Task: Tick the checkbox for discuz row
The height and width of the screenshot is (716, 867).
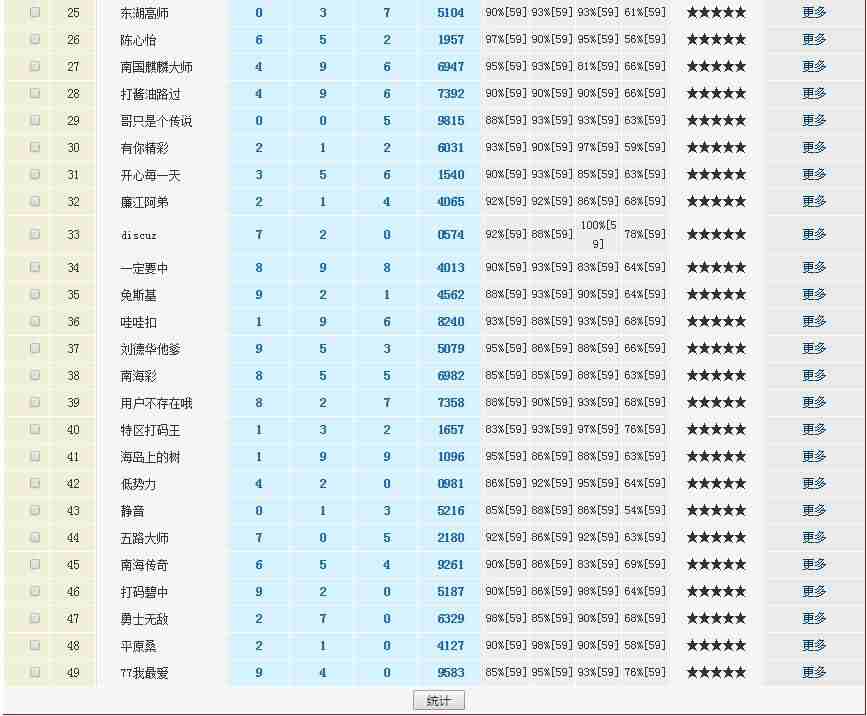Action: pyautogui.click(x=35, y=234)
